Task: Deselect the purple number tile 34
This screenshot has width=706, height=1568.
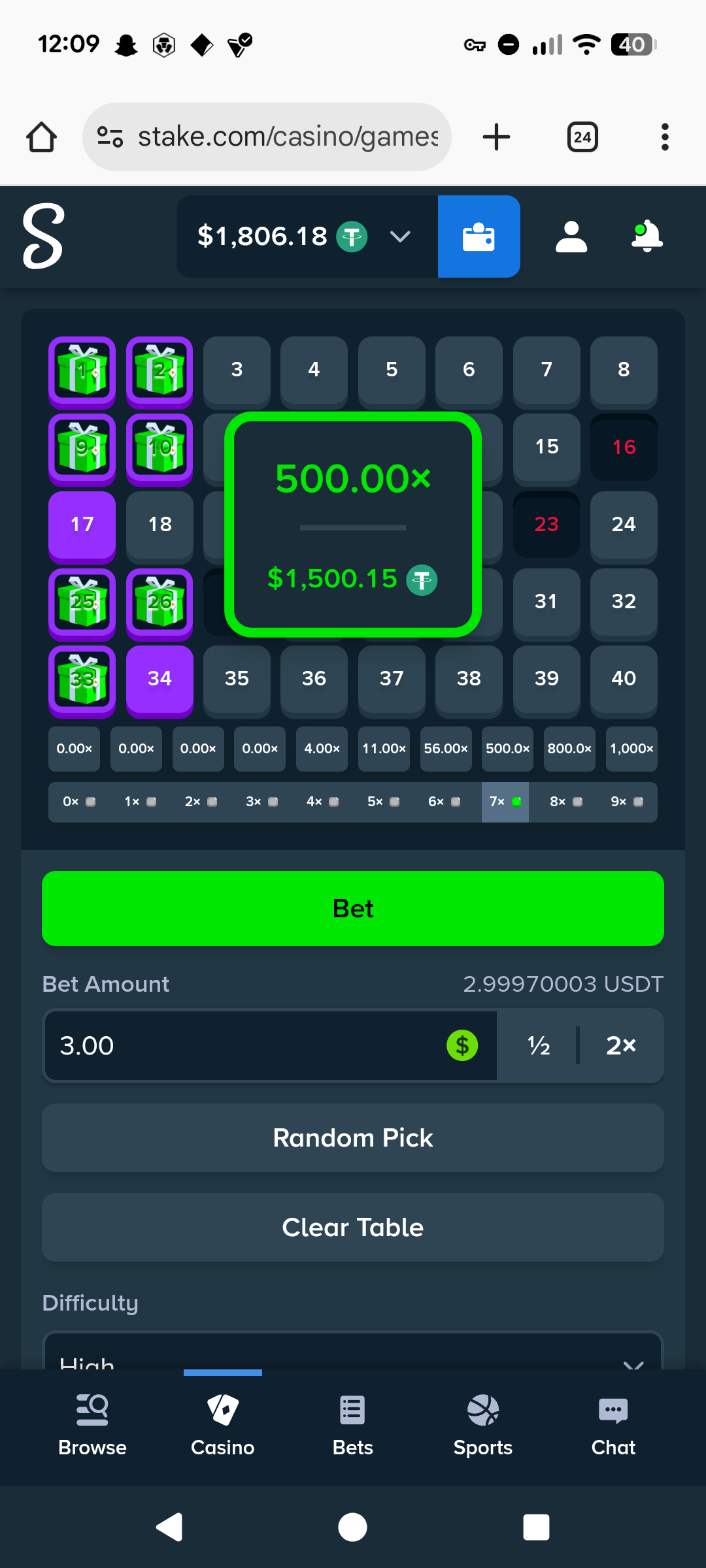Action: click(160, 680)
